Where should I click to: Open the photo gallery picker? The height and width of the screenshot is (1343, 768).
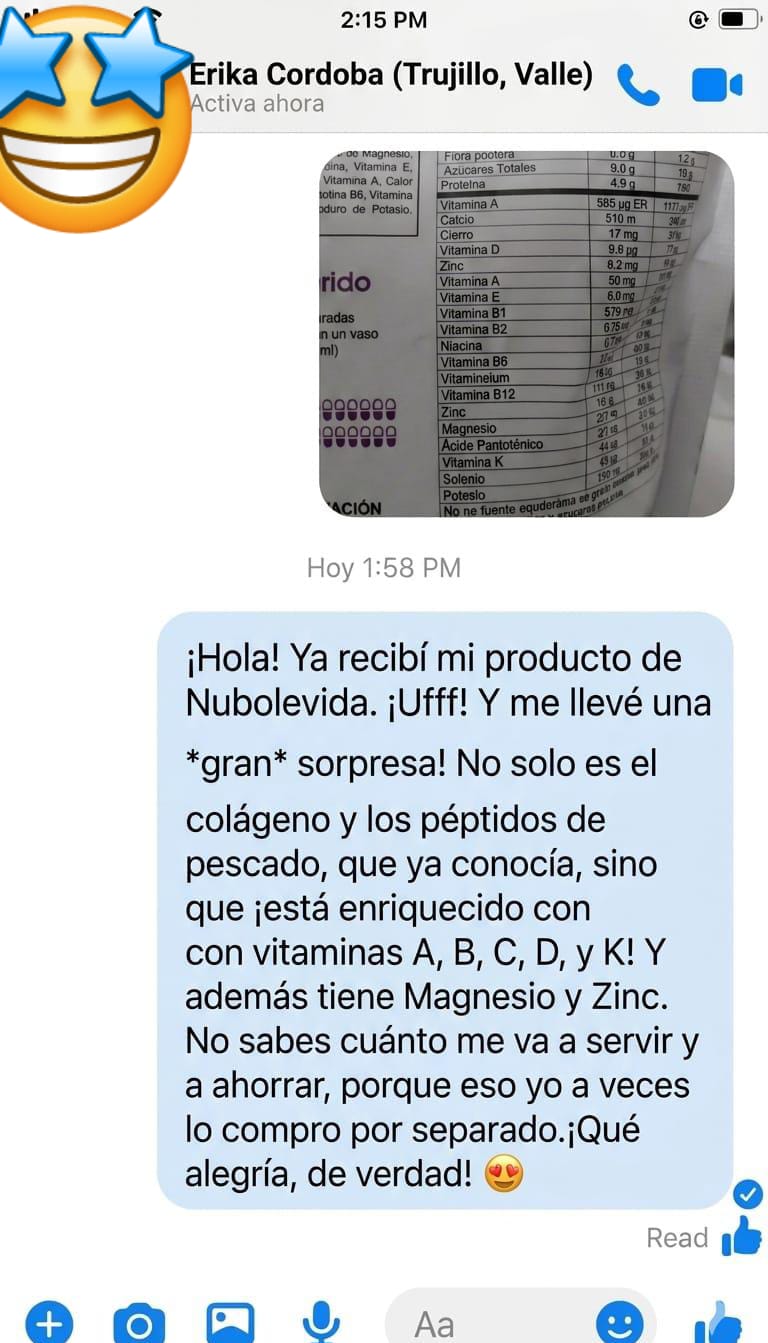click(x=230, y=1323)
